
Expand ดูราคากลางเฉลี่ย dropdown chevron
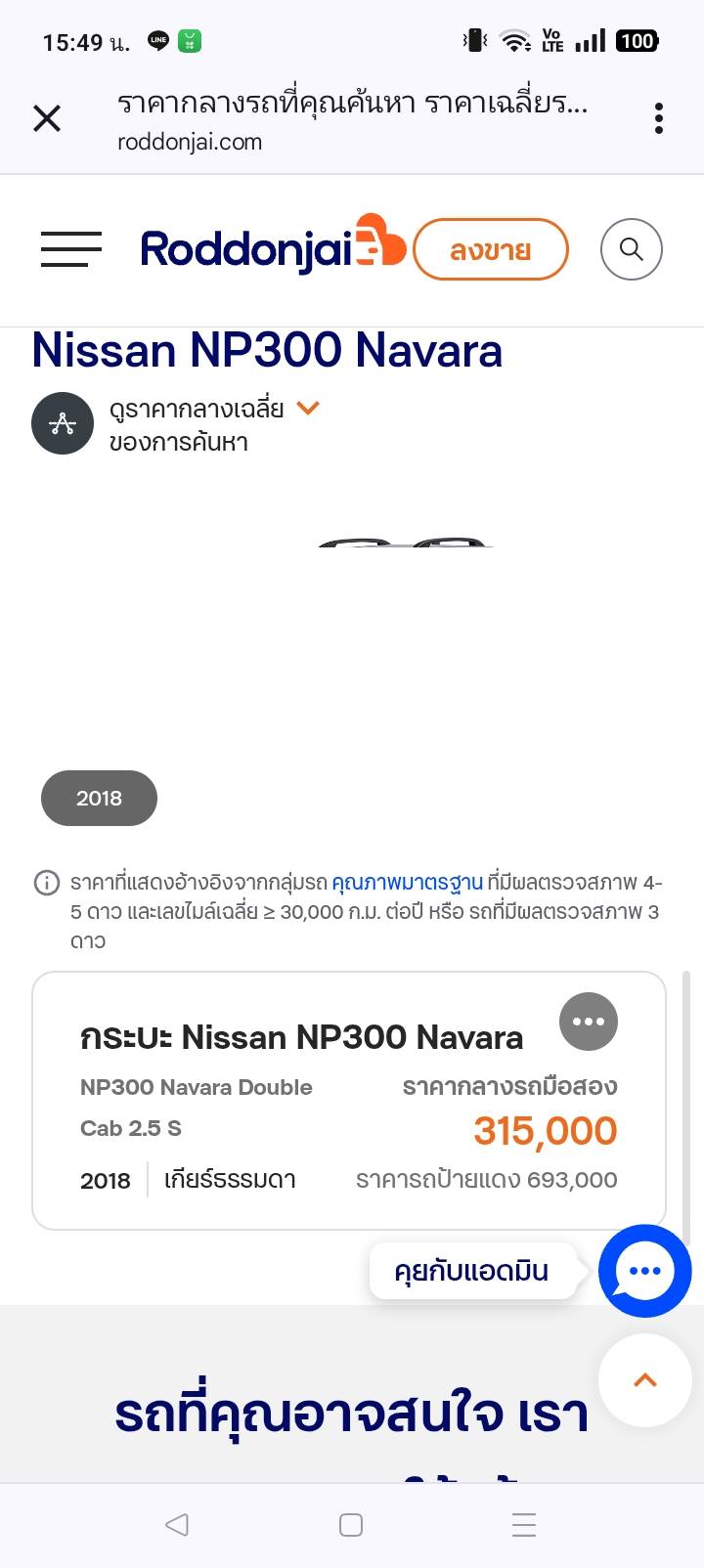(x=308, y=408)
